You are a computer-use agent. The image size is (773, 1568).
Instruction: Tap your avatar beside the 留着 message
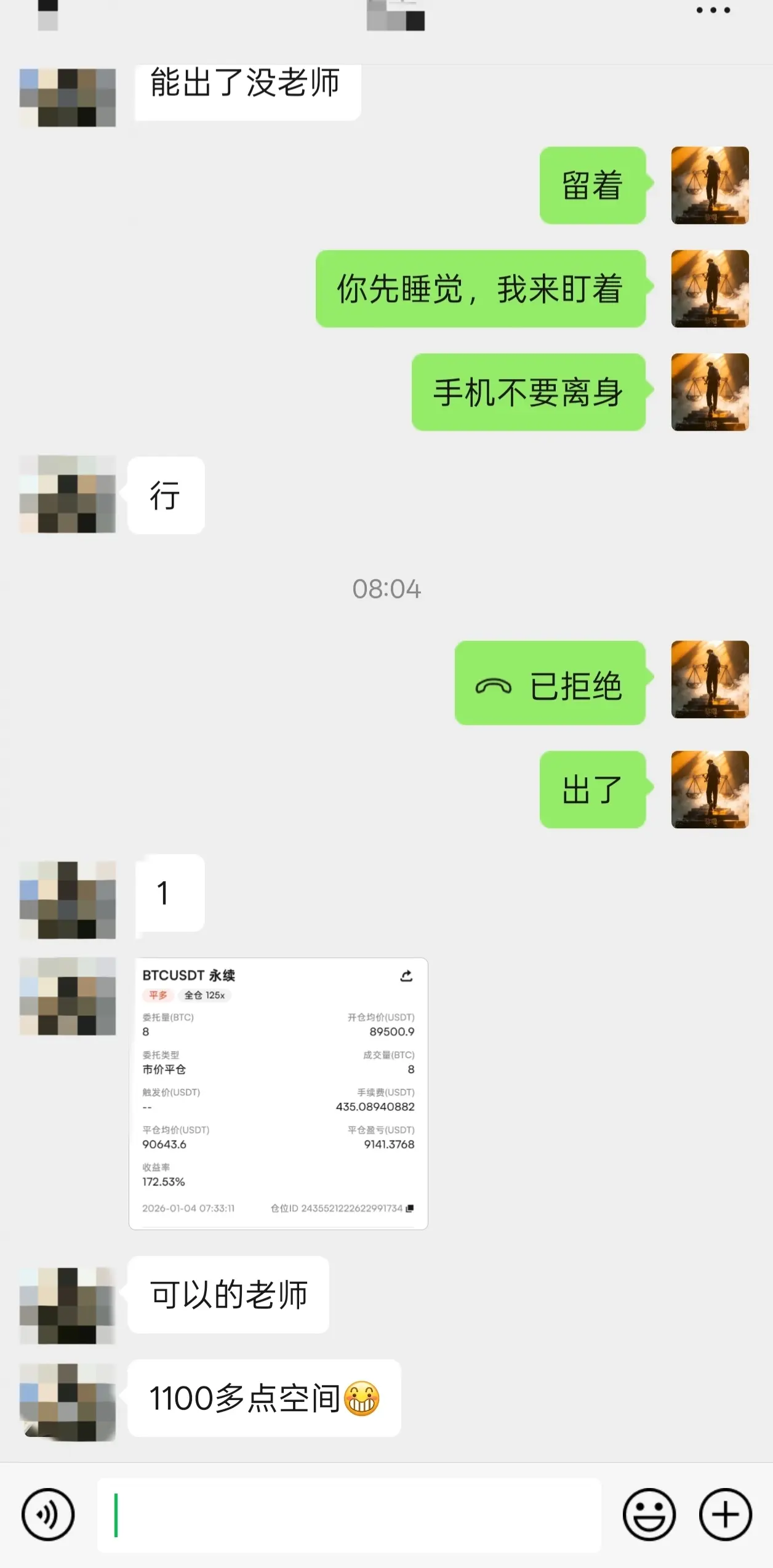(710, 185)
